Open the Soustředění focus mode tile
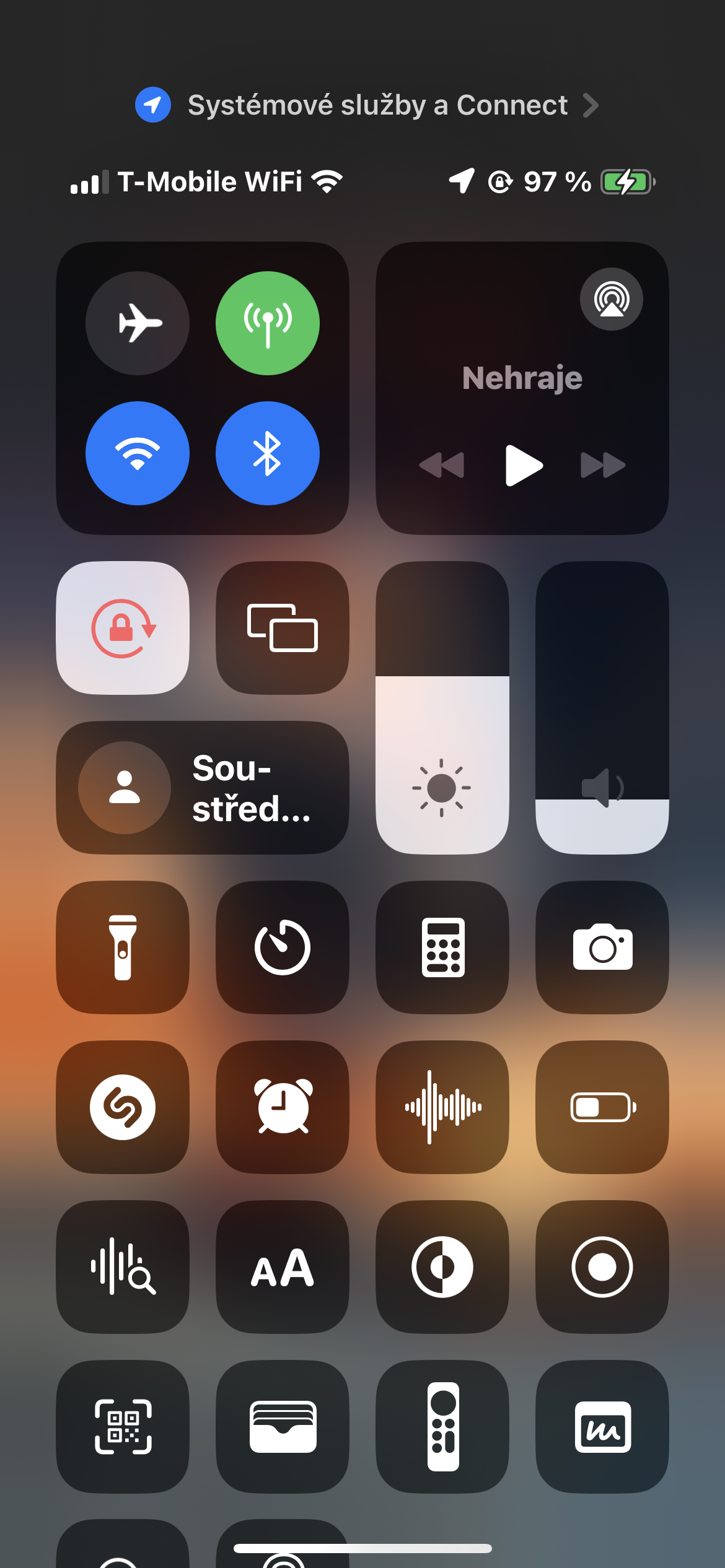The width and height of the screenshot is (725, 1568). coord(203,788)
